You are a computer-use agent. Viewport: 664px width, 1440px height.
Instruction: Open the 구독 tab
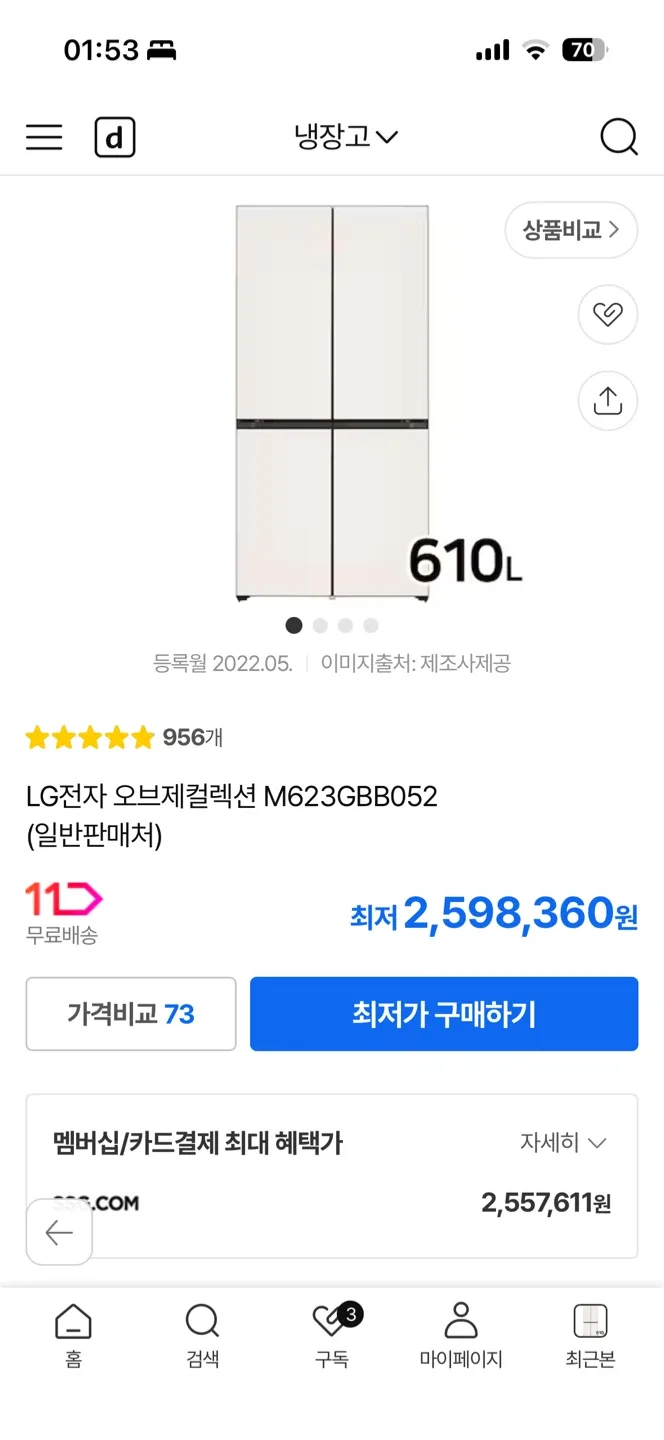332,1335
